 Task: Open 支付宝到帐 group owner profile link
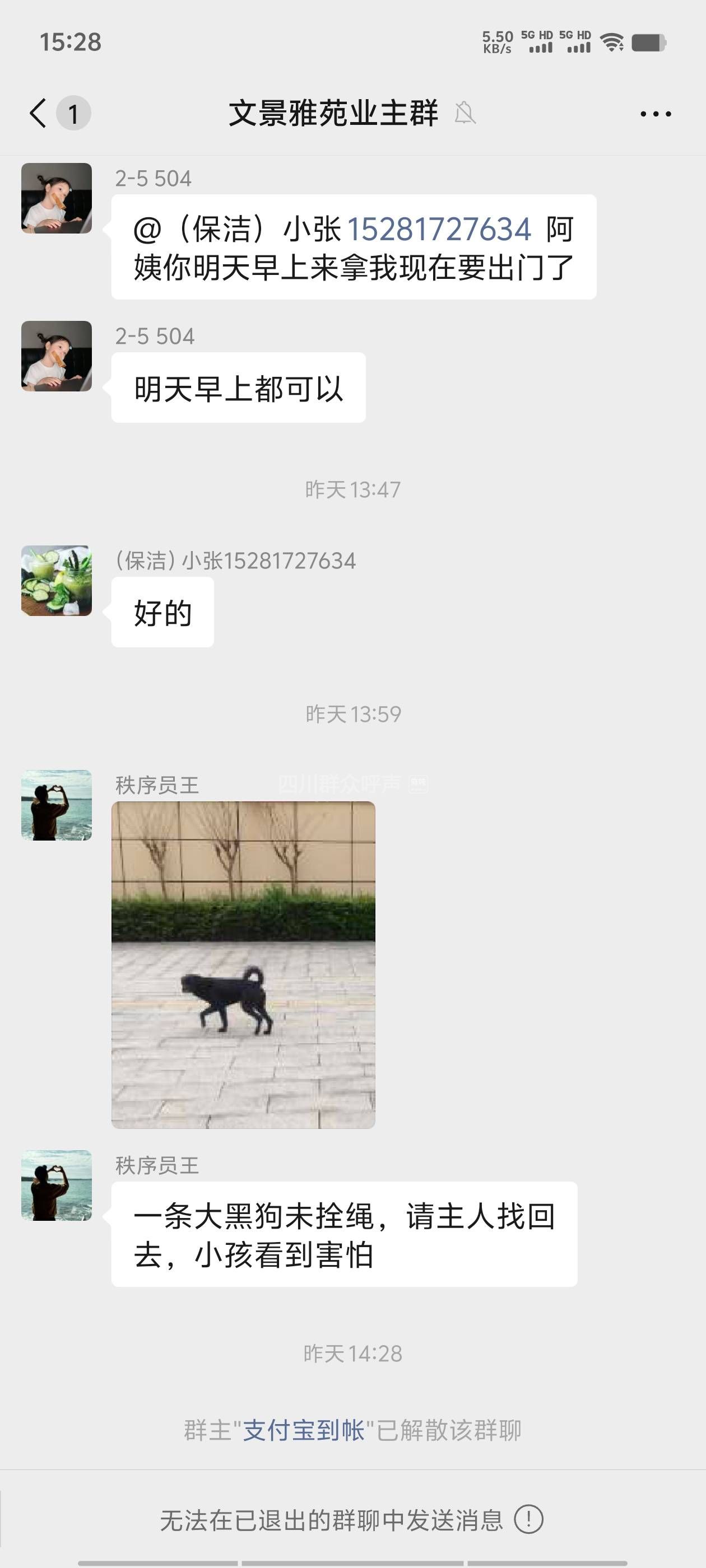click(303, 1430)
